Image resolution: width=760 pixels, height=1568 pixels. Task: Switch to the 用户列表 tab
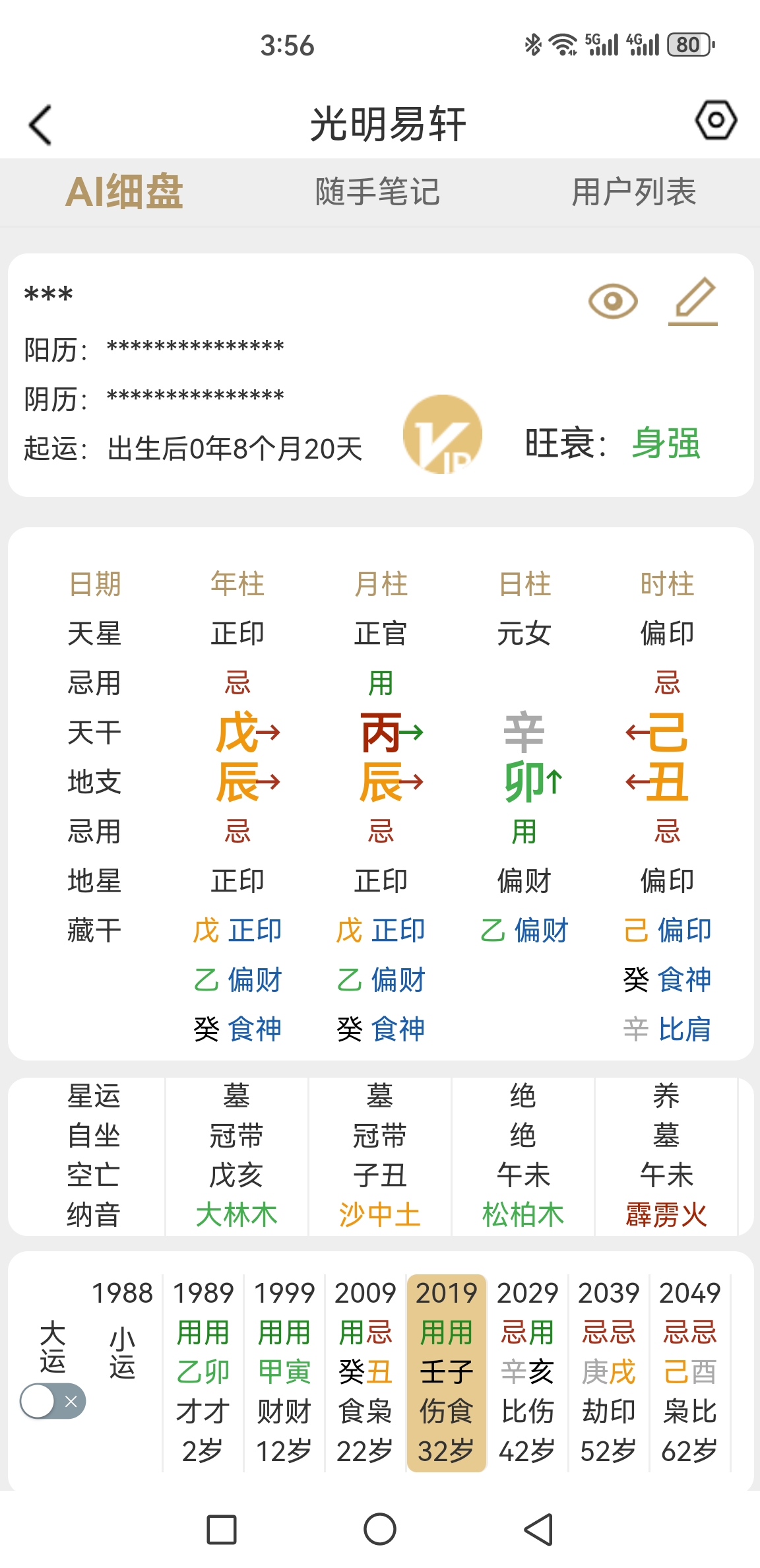[634, 192]
